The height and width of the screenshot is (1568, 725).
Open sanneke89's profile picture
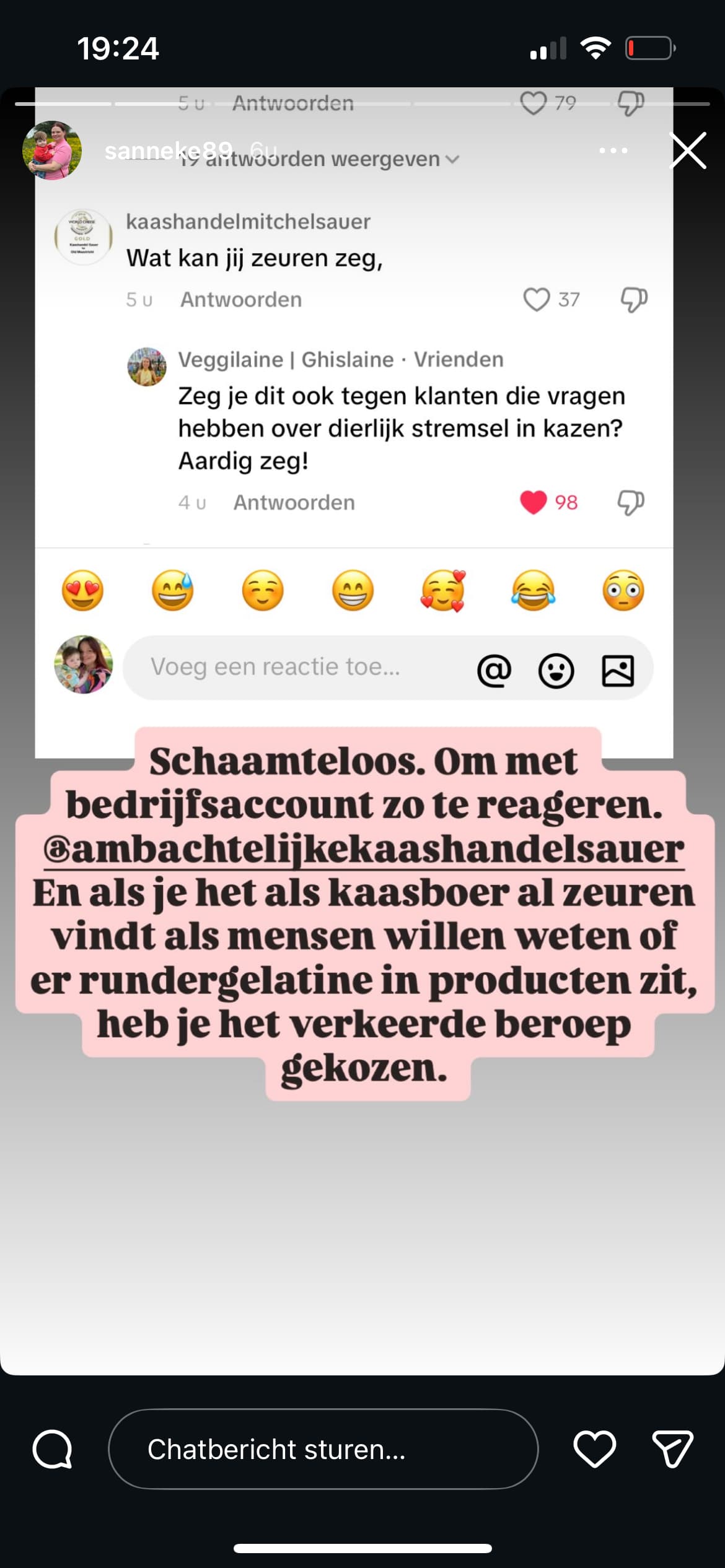[x=52, y=150]
